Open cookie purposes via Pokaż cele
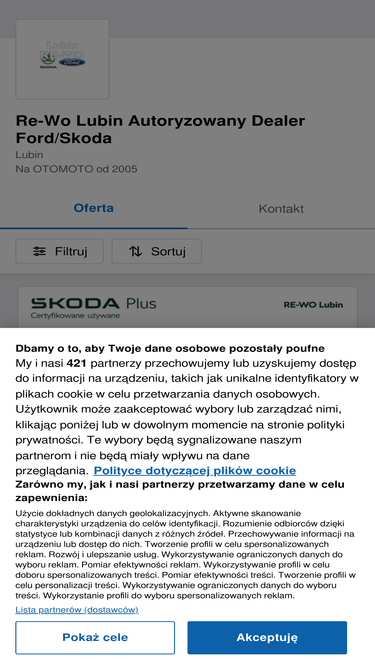The width and height of the screenshot is (375, 667). [x=95, y=637]
